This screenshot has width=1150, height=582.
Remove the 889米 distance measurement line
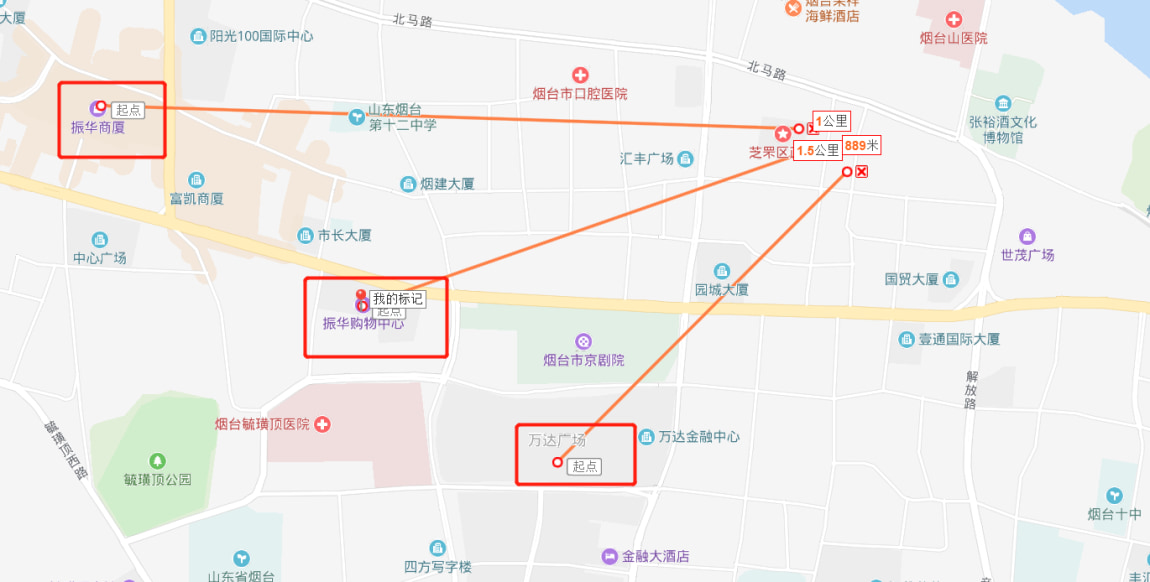[862, 172]
